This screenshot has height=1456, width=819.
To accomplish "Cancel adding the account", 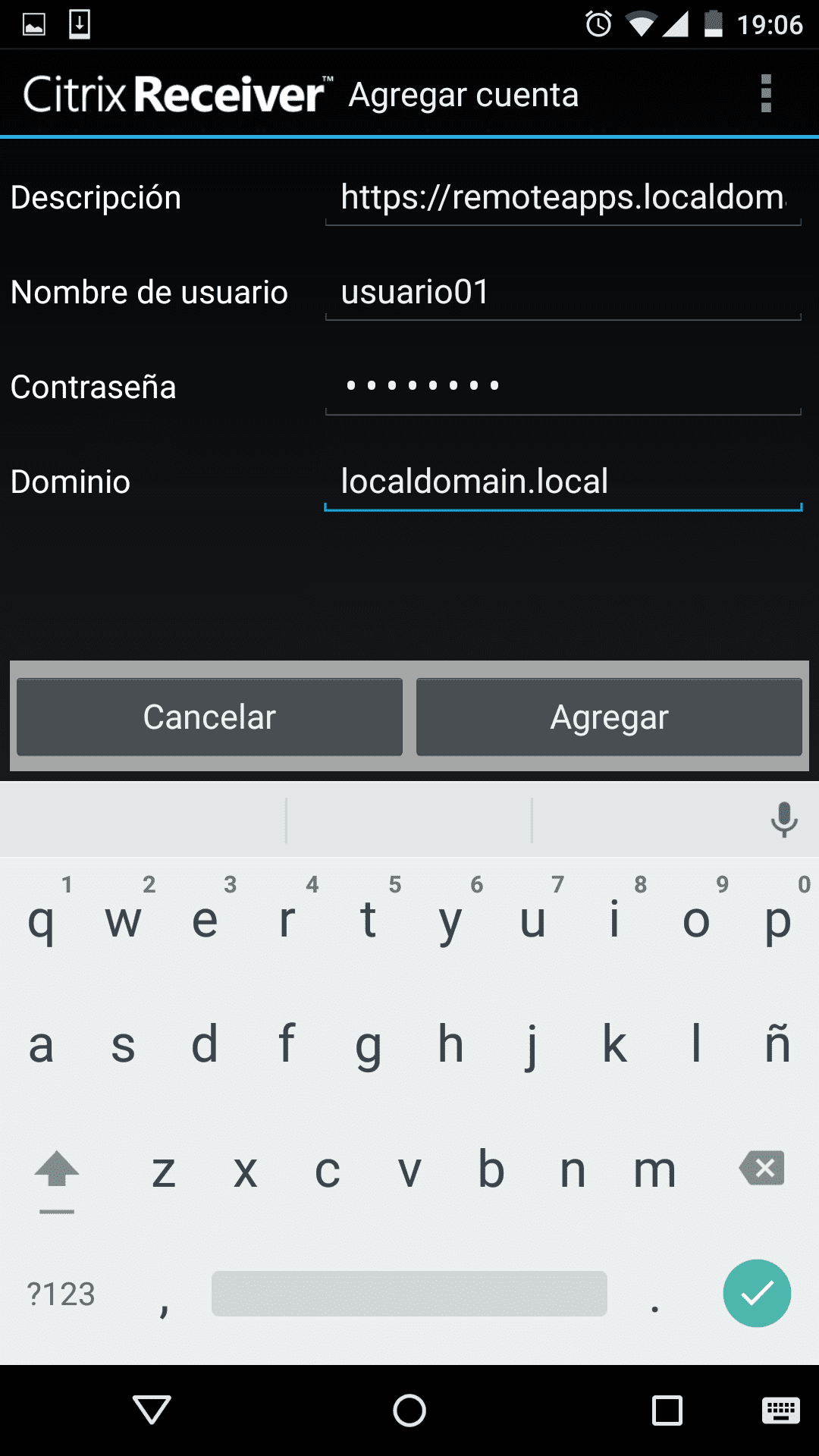I will [x=209, y=717].
